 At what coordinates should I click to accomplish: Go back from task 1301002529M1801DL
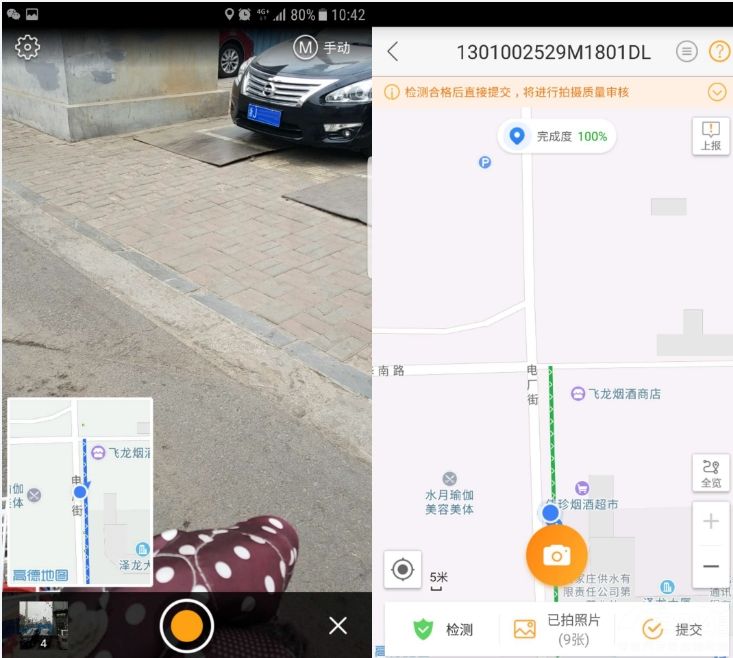pyautogui.click(x=393, y=52)
